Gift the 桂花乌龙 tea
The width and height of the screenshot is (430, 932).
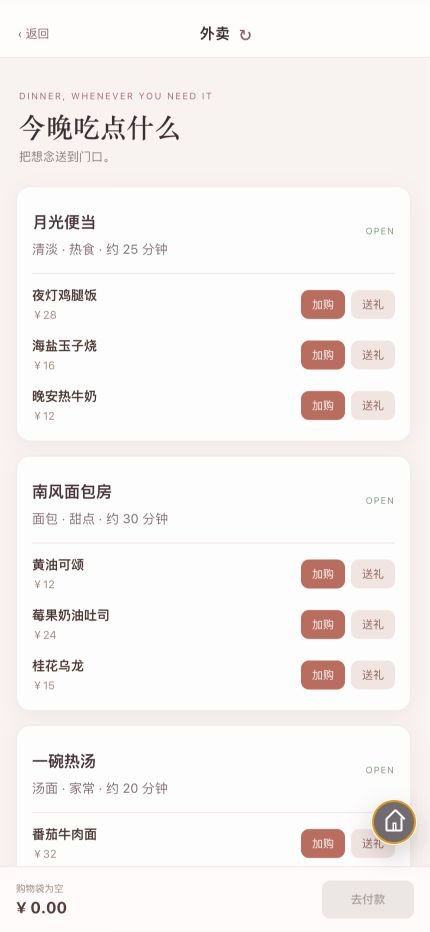pos(373,675)
